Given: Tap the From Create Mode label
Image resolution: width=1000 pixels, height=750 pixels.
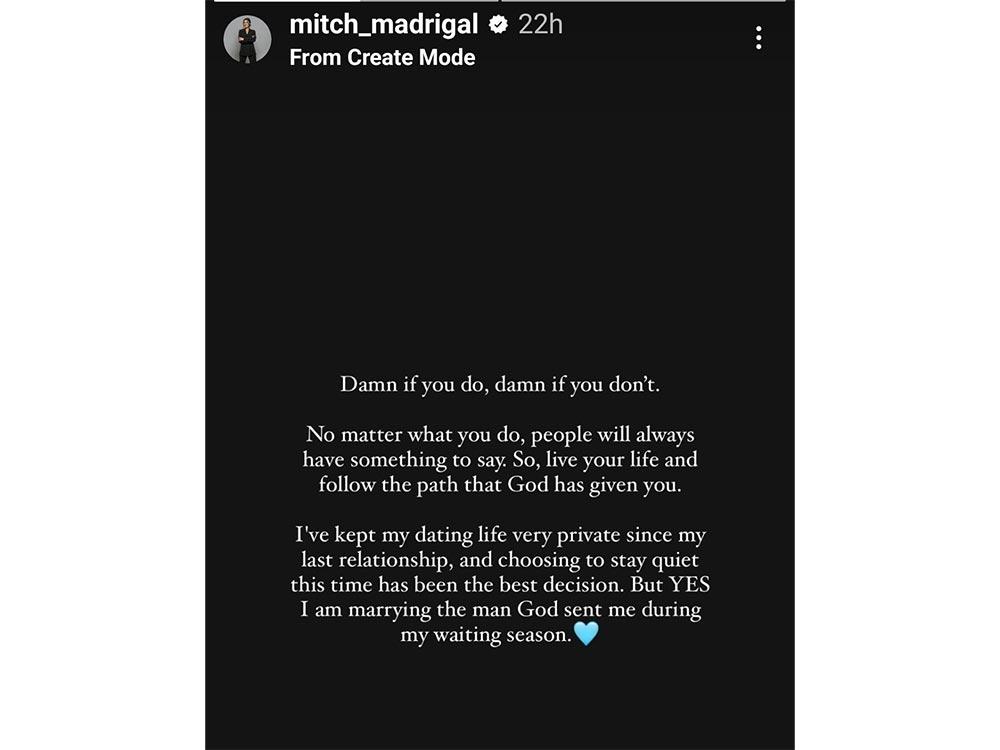Looking at the screenshot, I should [x=382, y=57].
